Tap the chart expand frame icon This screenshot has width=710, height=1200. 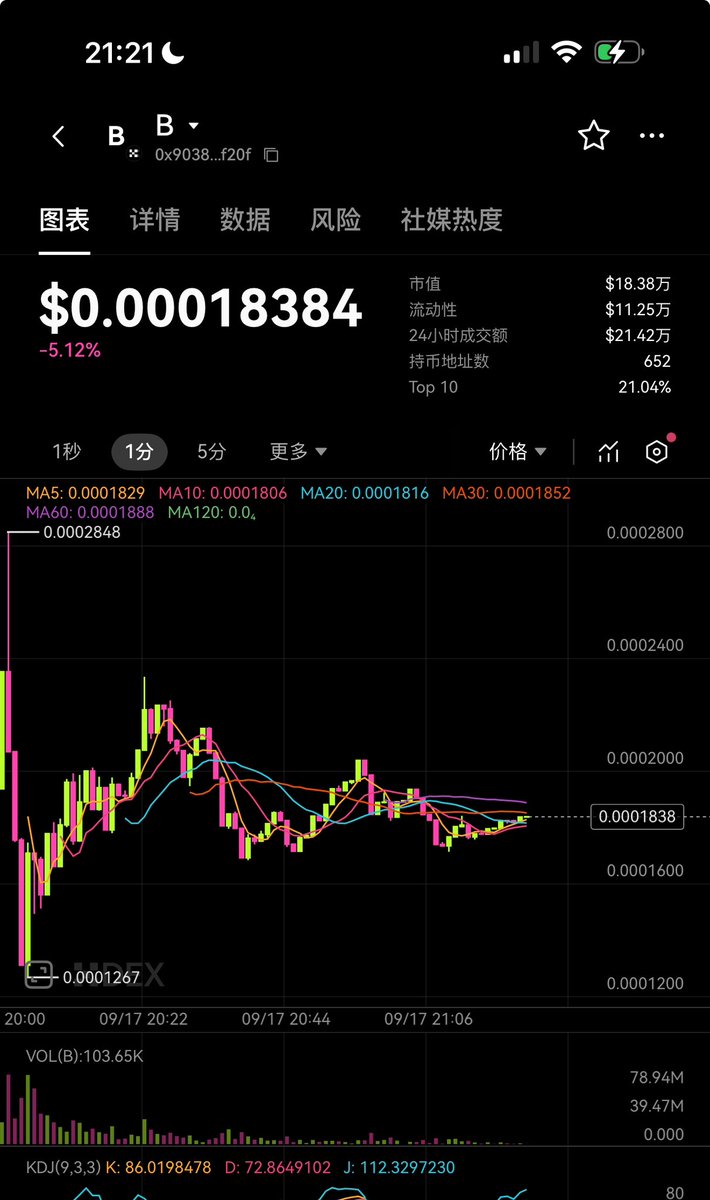39,974
